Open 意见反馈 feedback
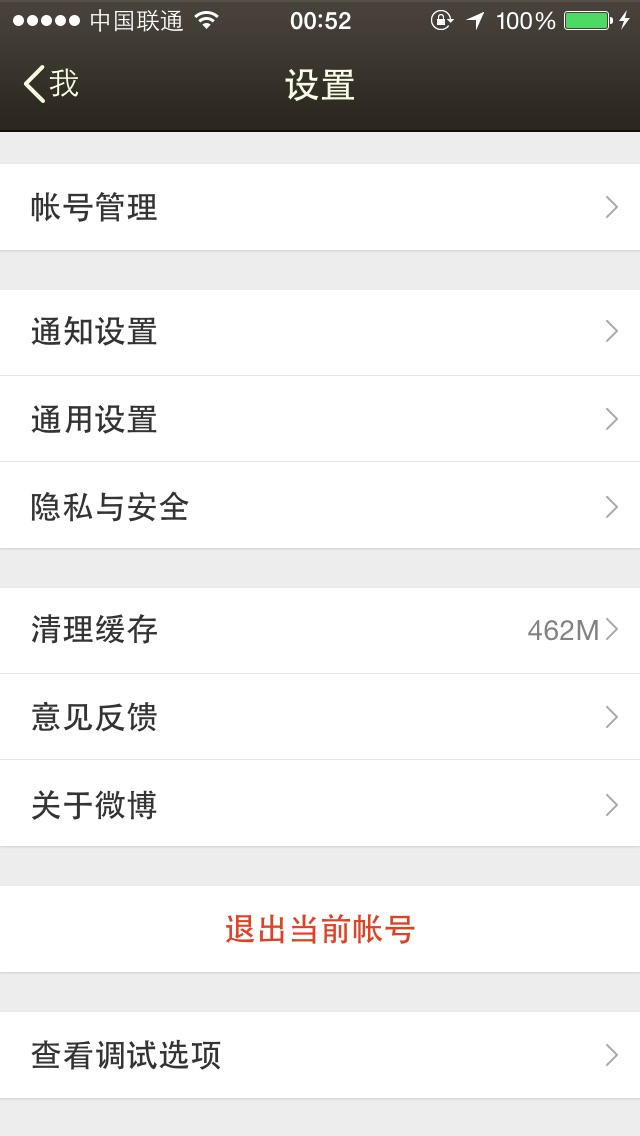Image resolution: width=640 pixels, height=1136 pixels. [320, 717]
